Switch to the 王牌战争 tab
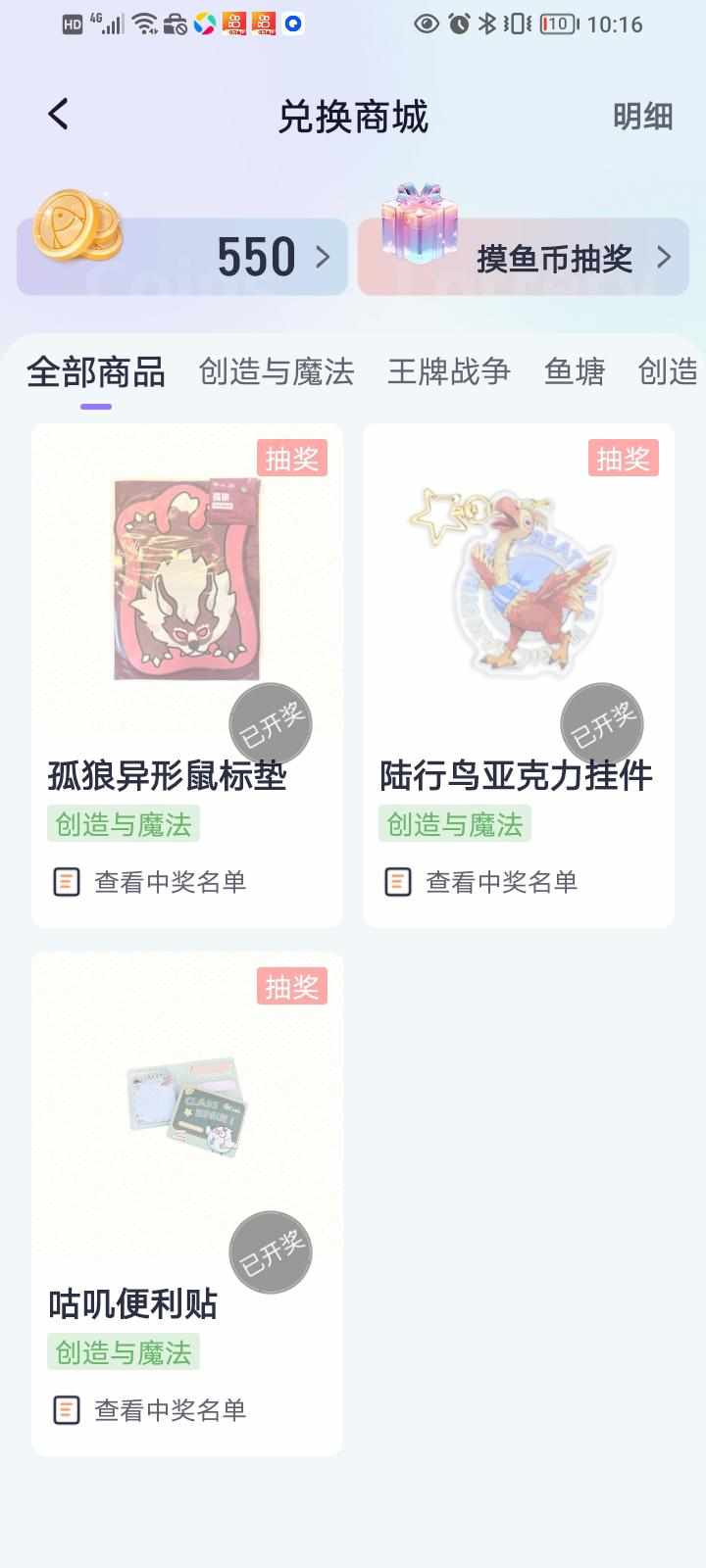Image resolution: width=706 pixels, height=1568 pixels. pyautogui.click(x=448, y=372)
